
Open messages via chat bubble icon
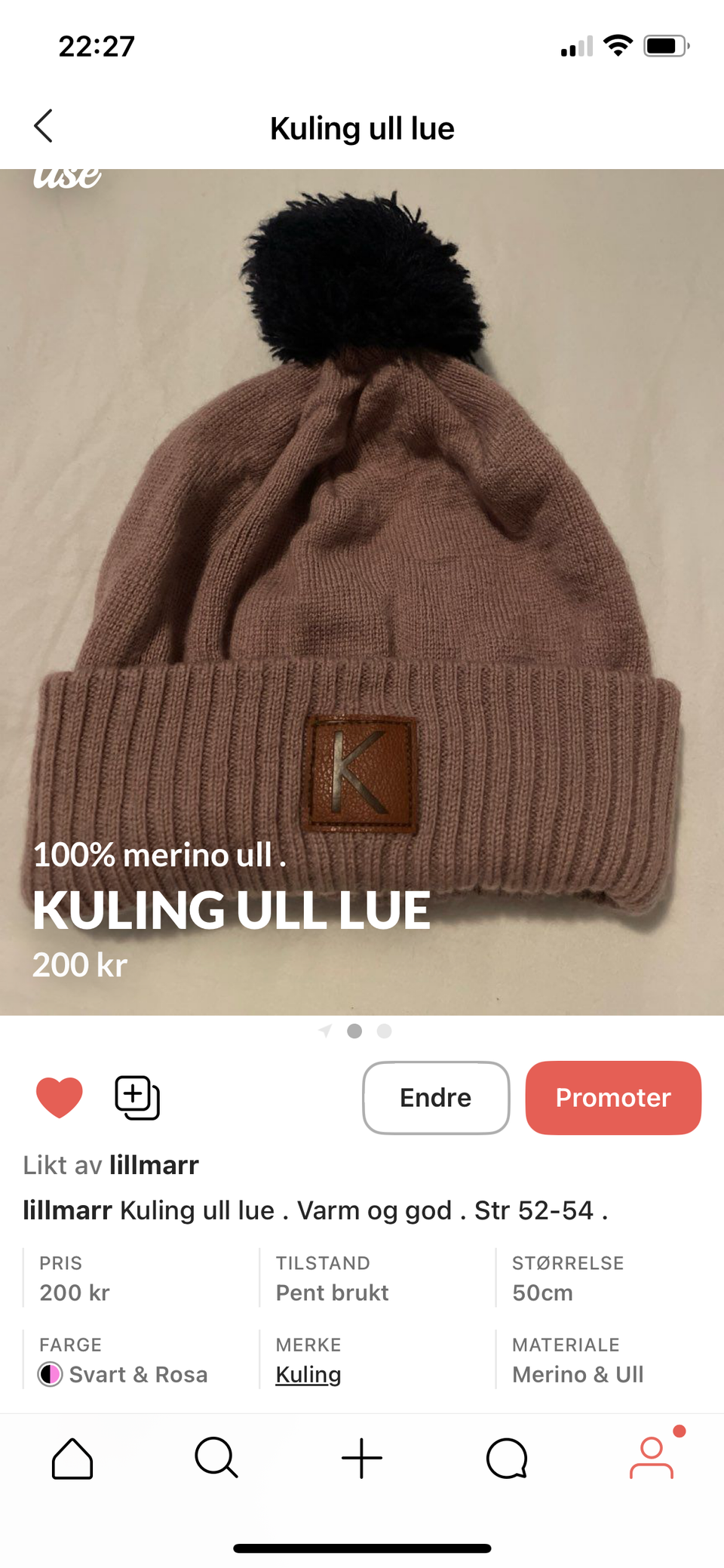(x=506, y=1458)
